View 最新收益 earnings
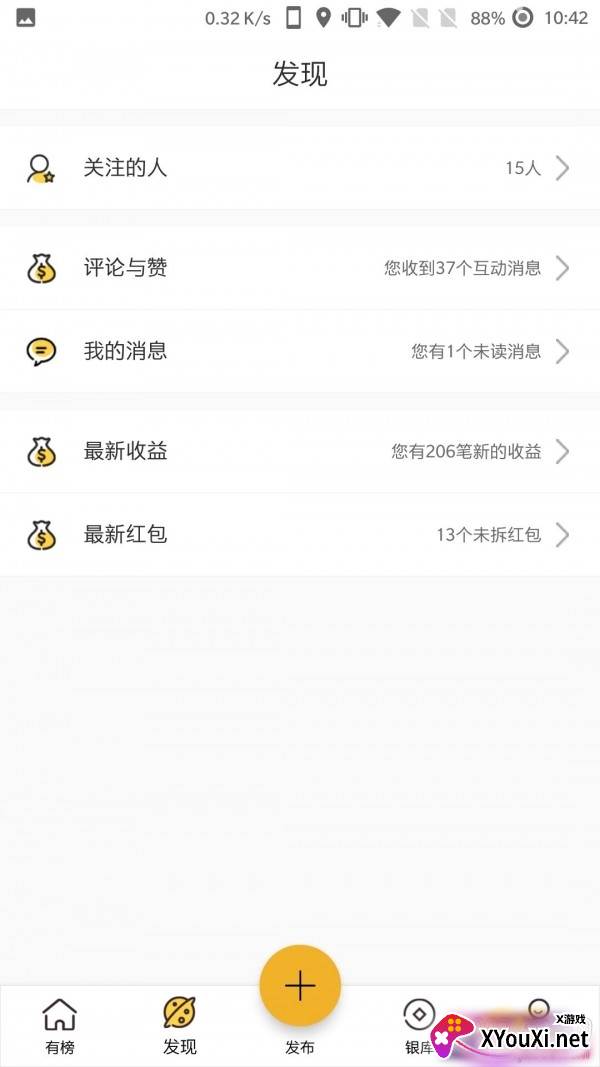This screenshot has height=1067, width=600. point(300,451)
